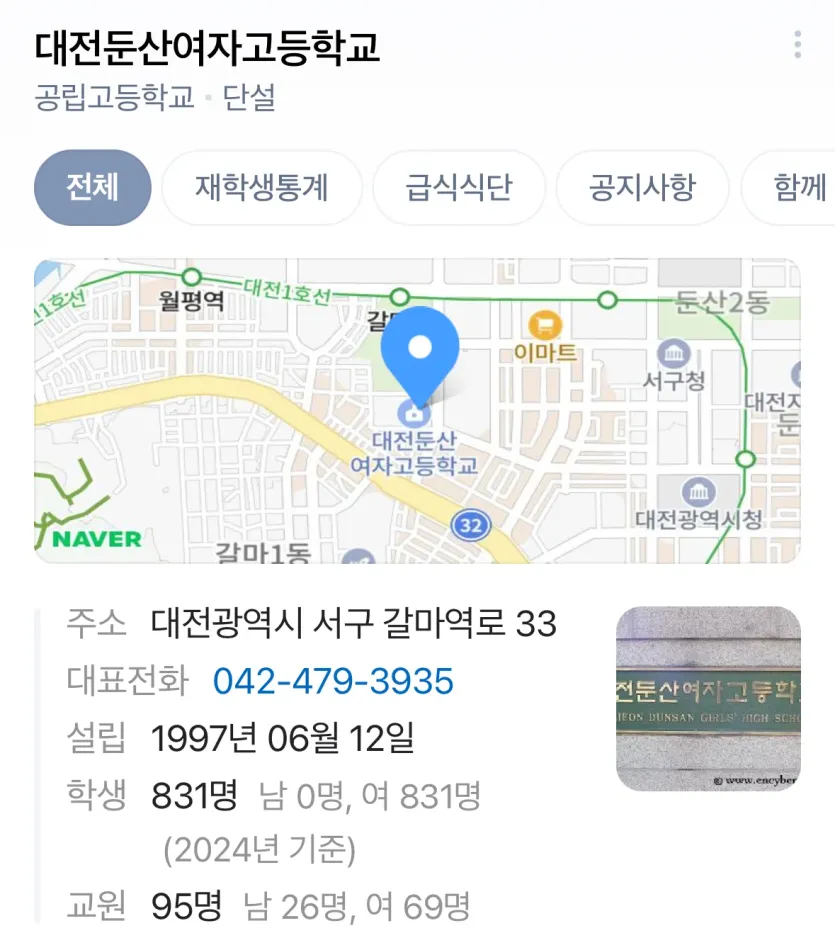Call the phone number 042-479-3935
The width and height of the screenshot is (835, 950).
(333, 681)
